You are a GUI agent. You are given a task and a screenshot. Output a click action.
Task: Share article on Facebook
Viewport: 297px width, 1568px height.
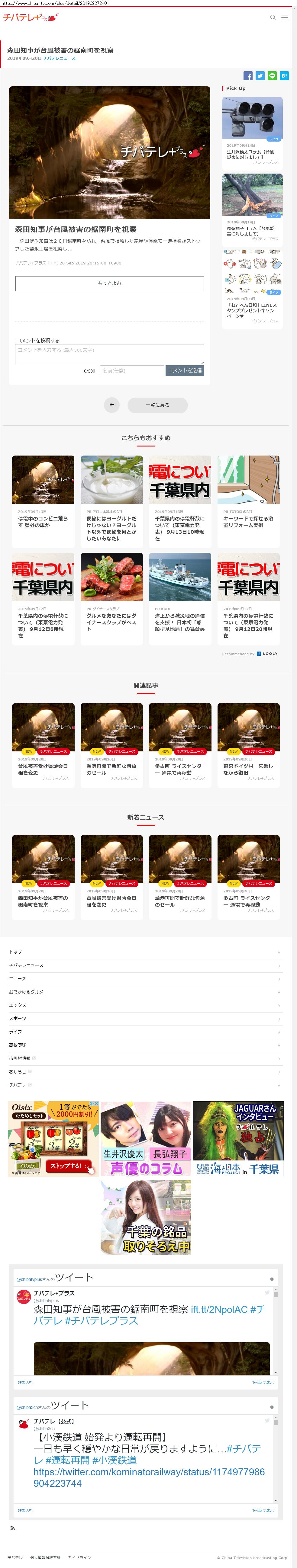pos(248,76)
